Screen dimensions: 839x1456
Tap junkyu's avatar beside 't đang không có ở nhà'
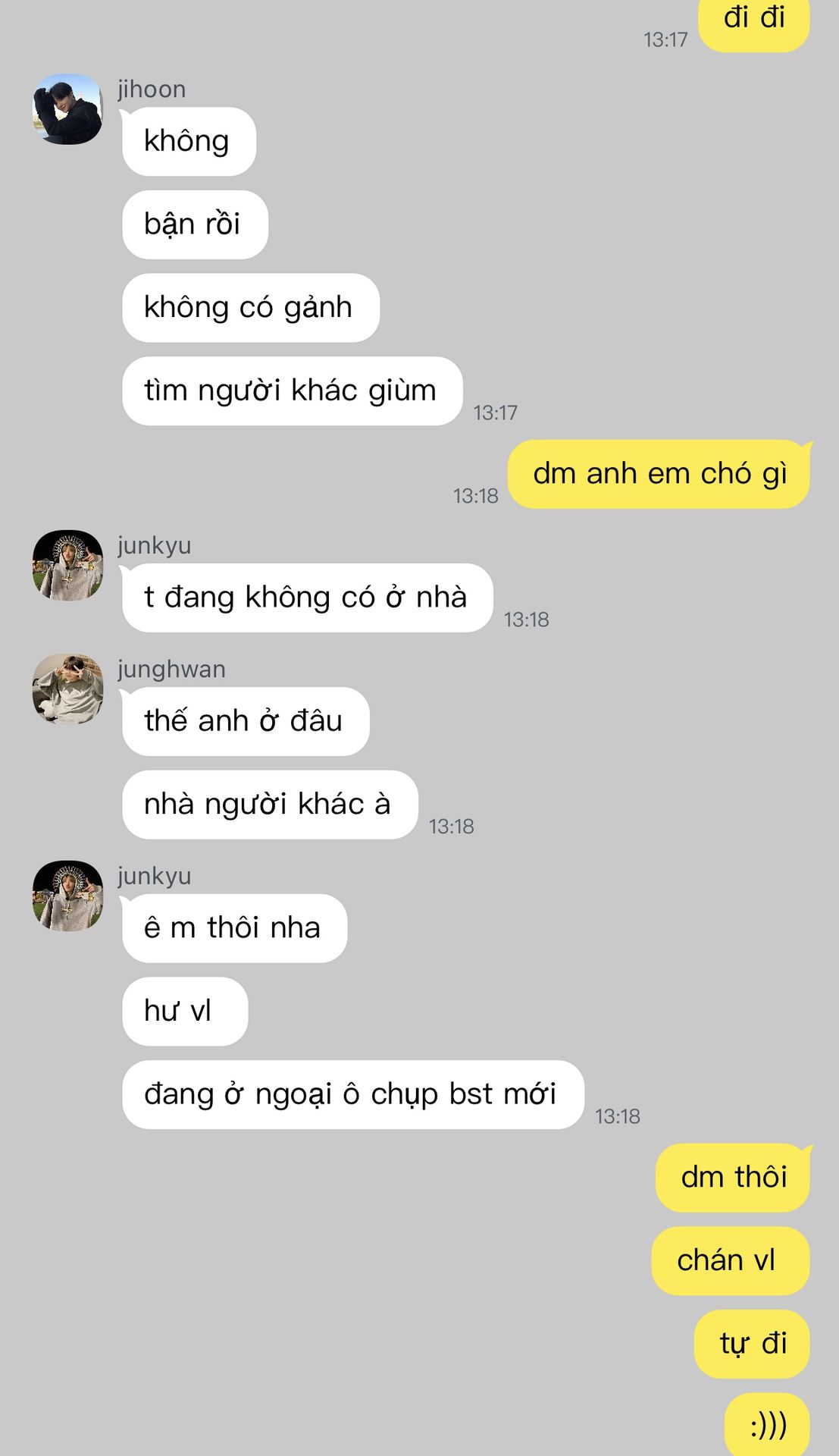coord(67,565)
